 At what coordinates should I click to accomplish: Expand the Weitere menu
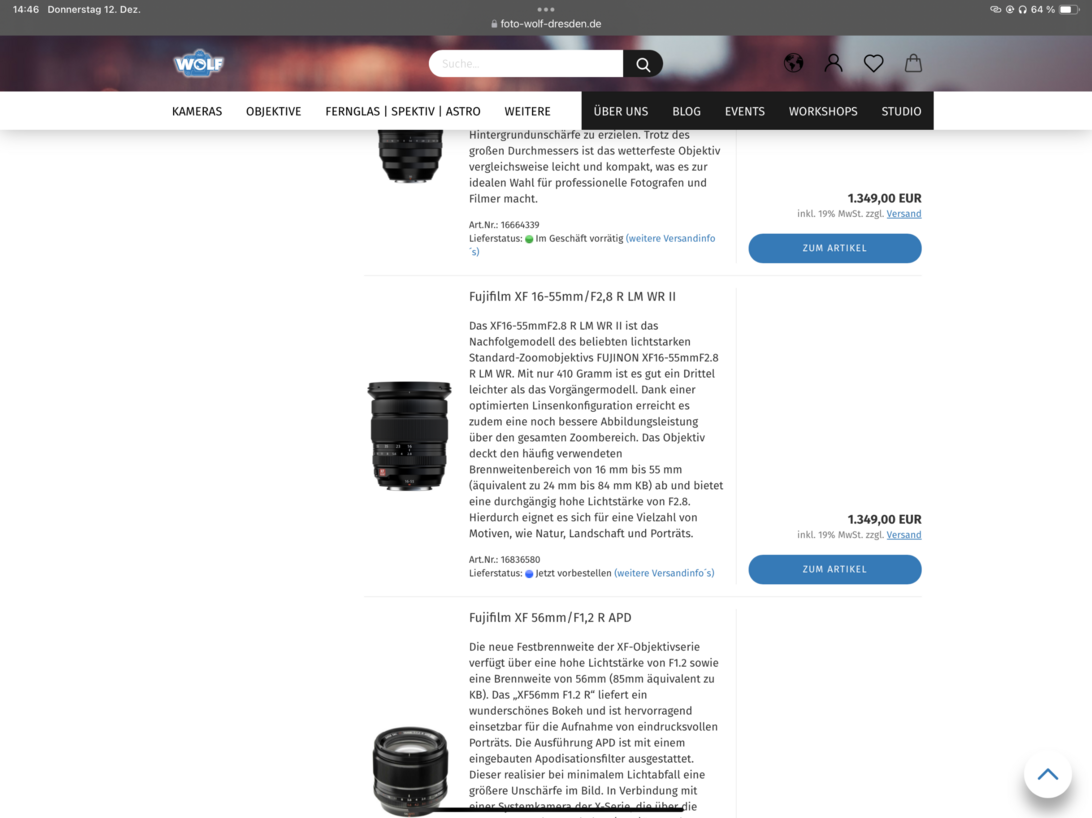tap(527, 111)
